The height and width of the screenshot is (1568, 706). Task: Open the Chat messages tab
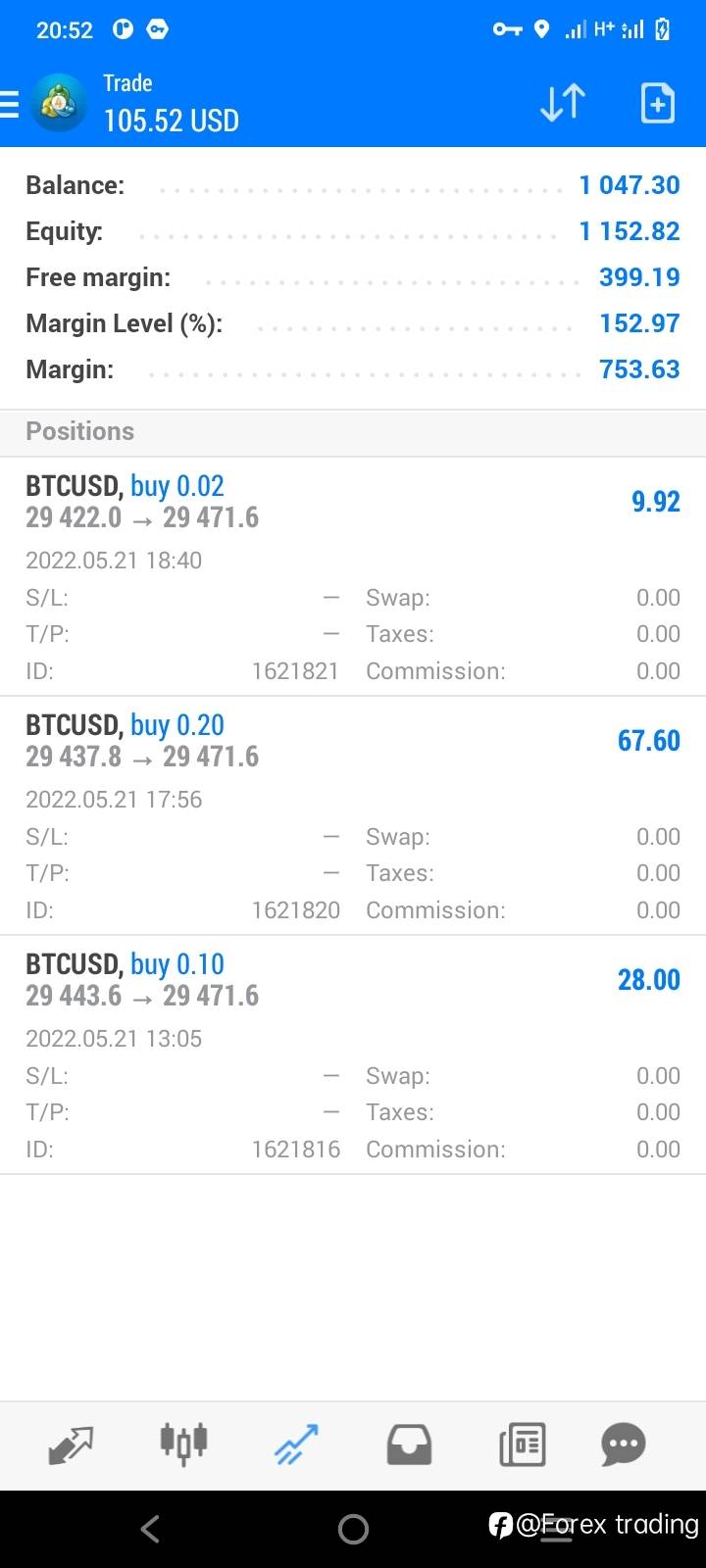[624, 1445]
